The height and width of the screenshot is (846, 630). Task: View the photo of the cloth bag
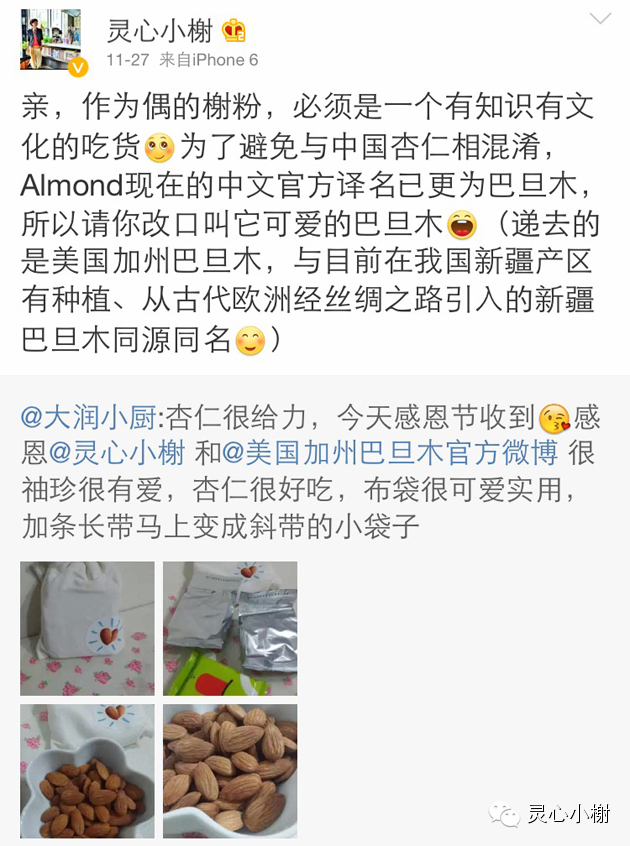[88, 628]
